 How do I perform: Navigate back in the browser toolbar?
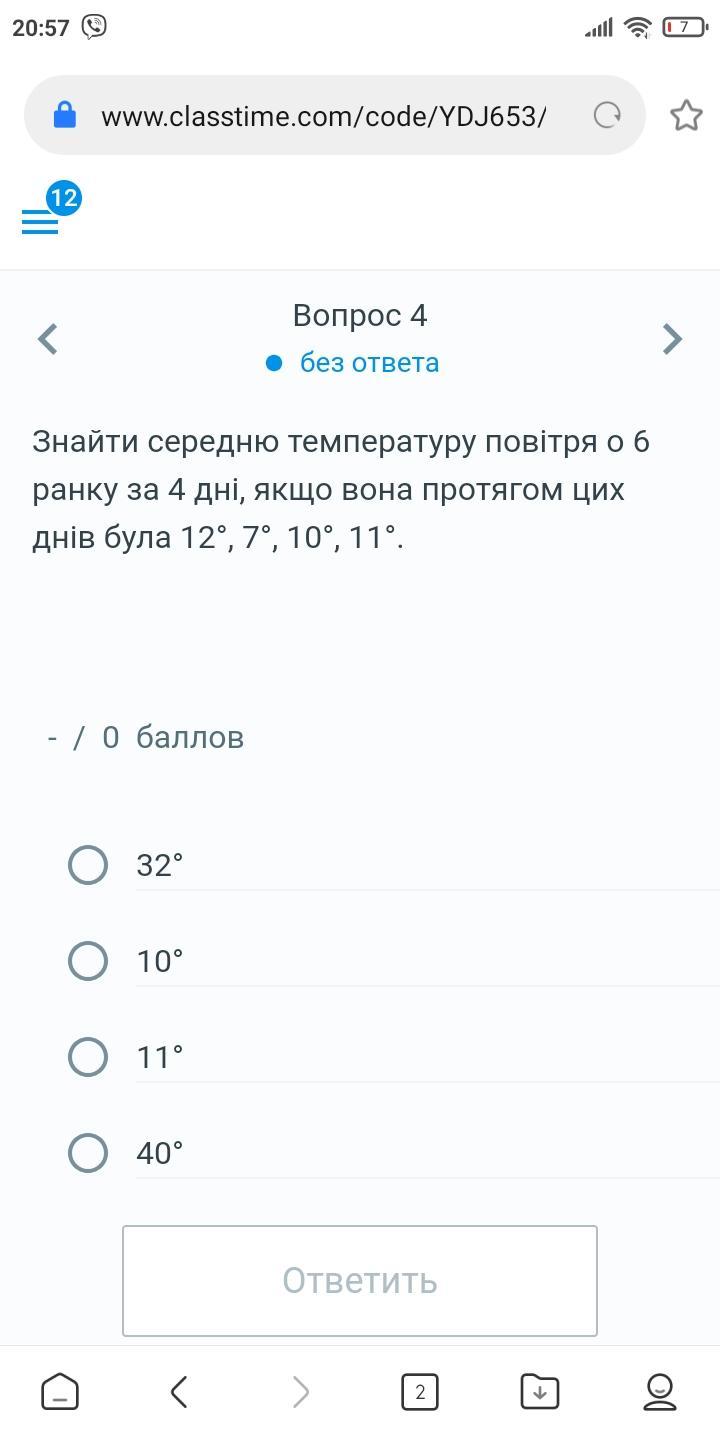179,1391
